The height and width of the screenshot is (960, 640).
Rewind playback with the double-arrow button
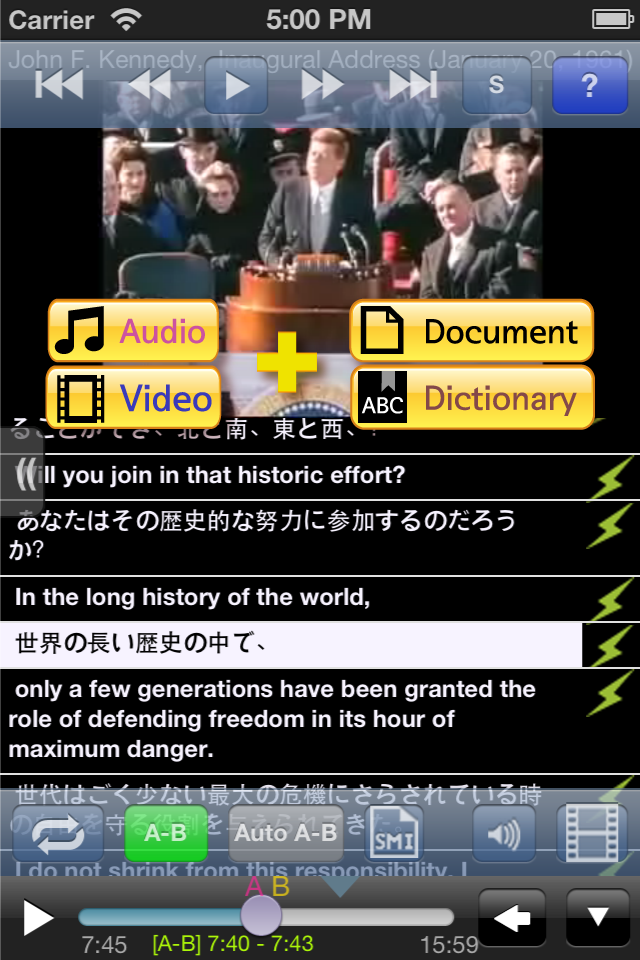tap(148, 85)
